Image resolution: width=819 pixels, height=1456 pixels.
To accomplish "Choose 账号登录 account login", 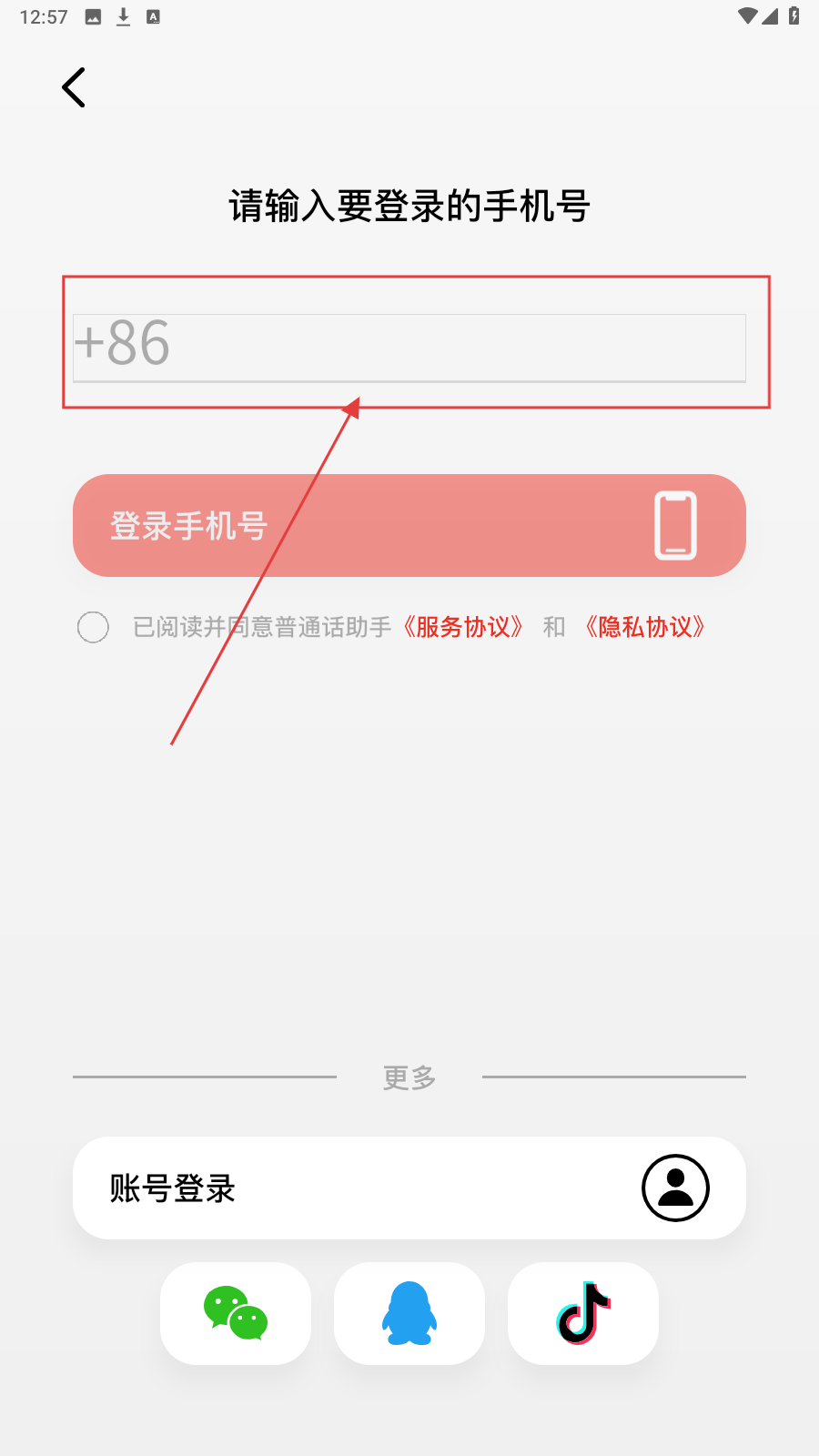I will 409,1188.
